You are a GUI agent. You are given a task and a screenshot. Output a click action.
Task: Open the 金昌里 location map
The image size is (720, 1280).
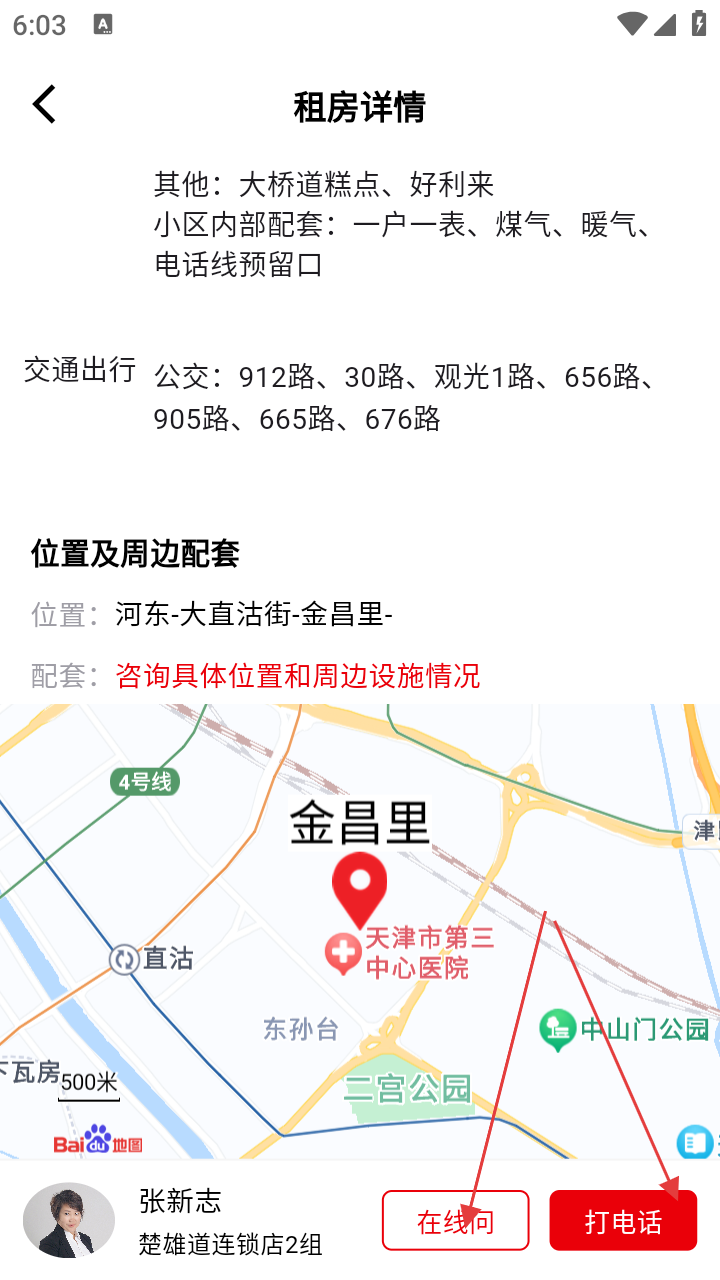(x=360, y=930)
